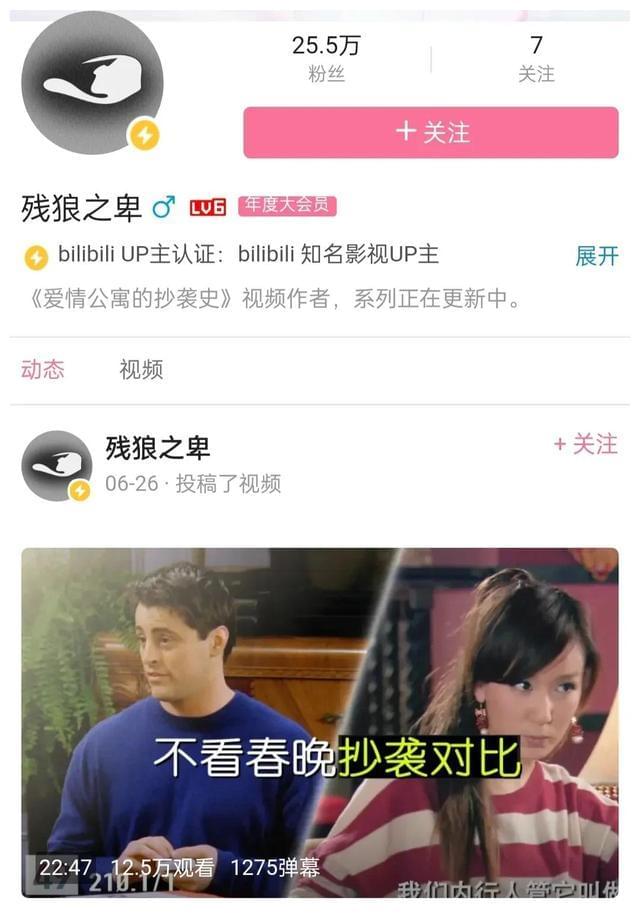Image resolution: width=640 pixels, height=919 pixels.
Task: Tap the small +关注 link in the post
Action: click(586, 445)
